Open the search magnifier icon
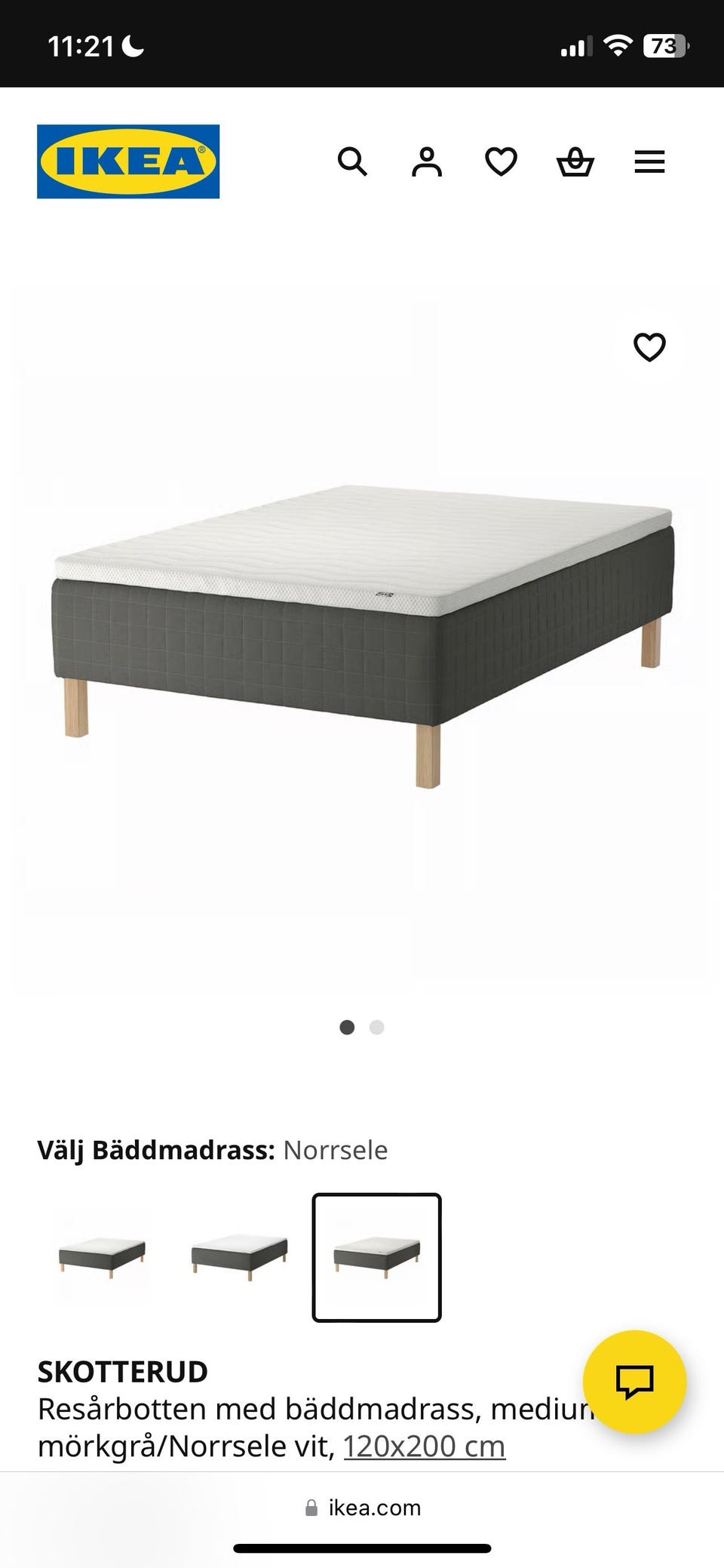Screen dimensions: 724x1568 [x=352, y=161]
